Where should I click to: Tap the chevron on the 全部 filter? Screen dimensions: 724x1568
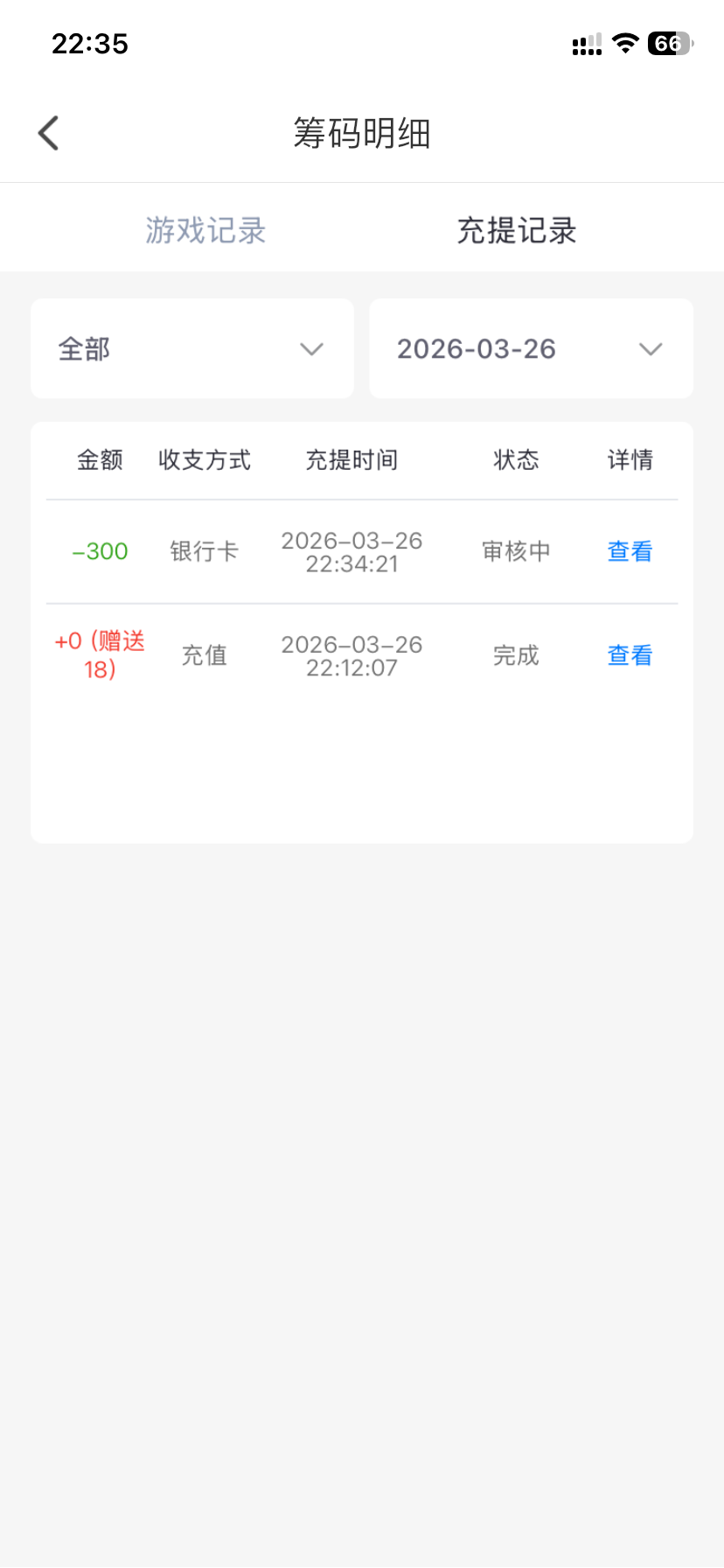311,348
